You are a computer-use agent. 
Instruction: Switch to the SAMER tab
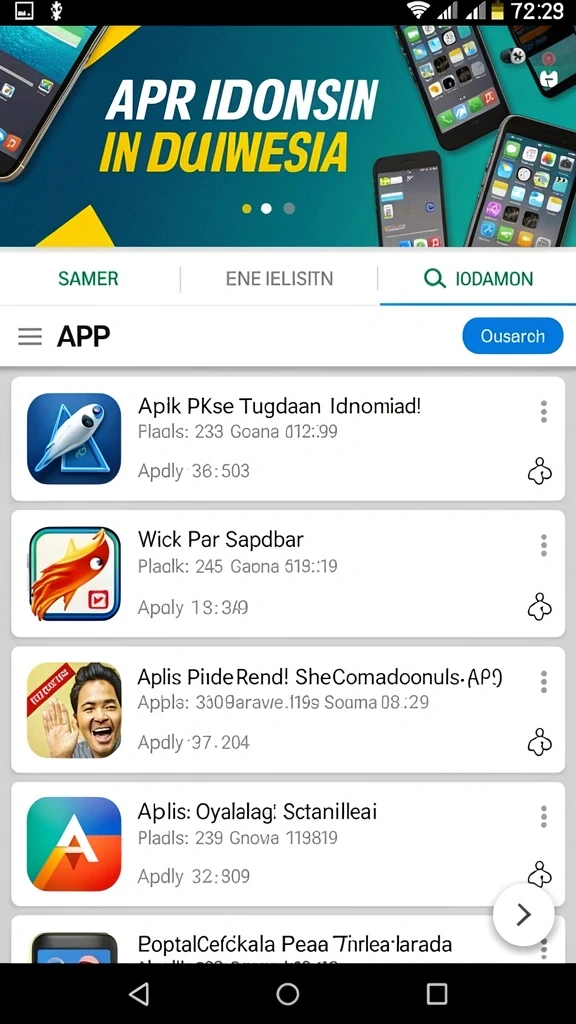[x=88, y=279]
